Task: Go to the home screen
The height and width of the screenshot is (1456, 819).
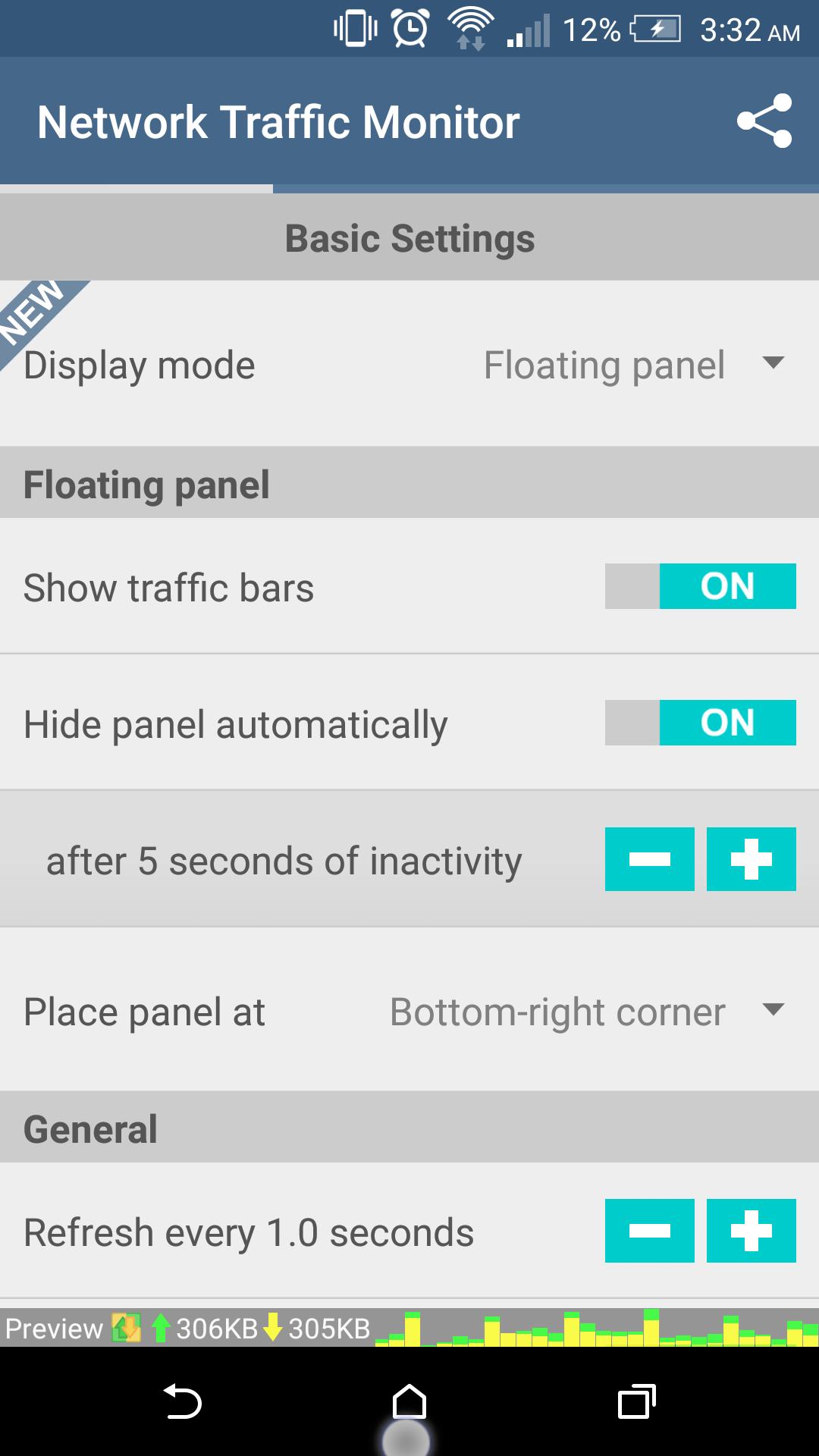Action: (x=409, y=1401)
